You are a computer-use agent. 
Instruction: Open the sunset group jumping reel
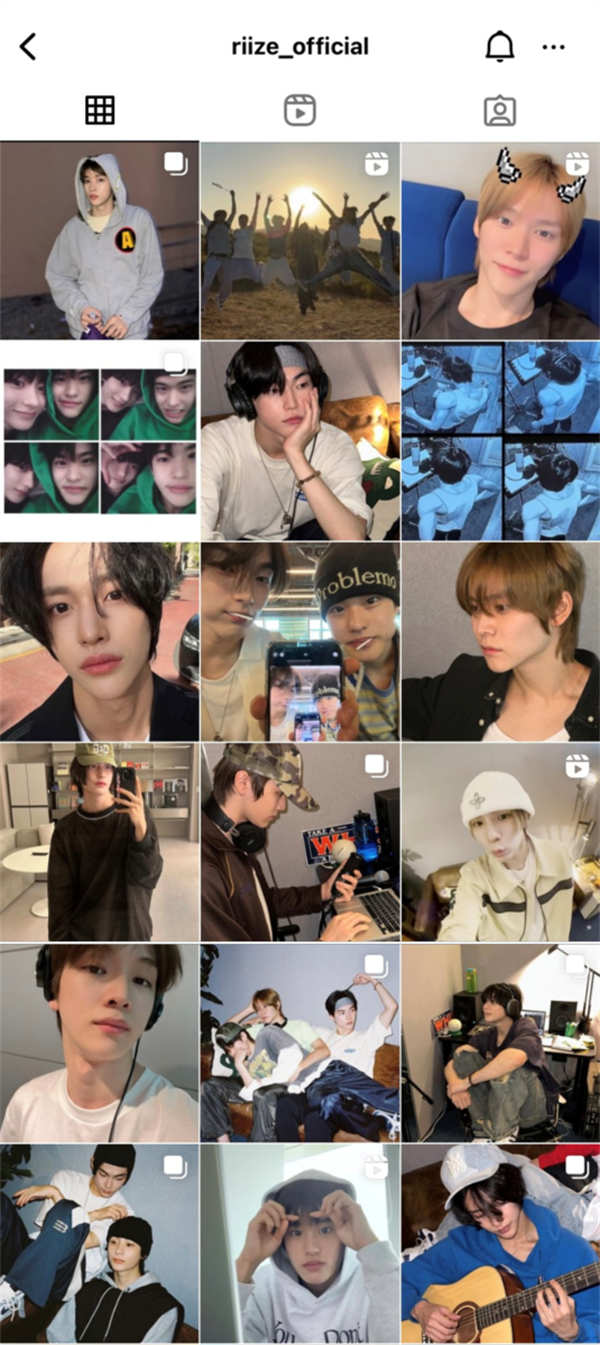click(x=300, y=240)
